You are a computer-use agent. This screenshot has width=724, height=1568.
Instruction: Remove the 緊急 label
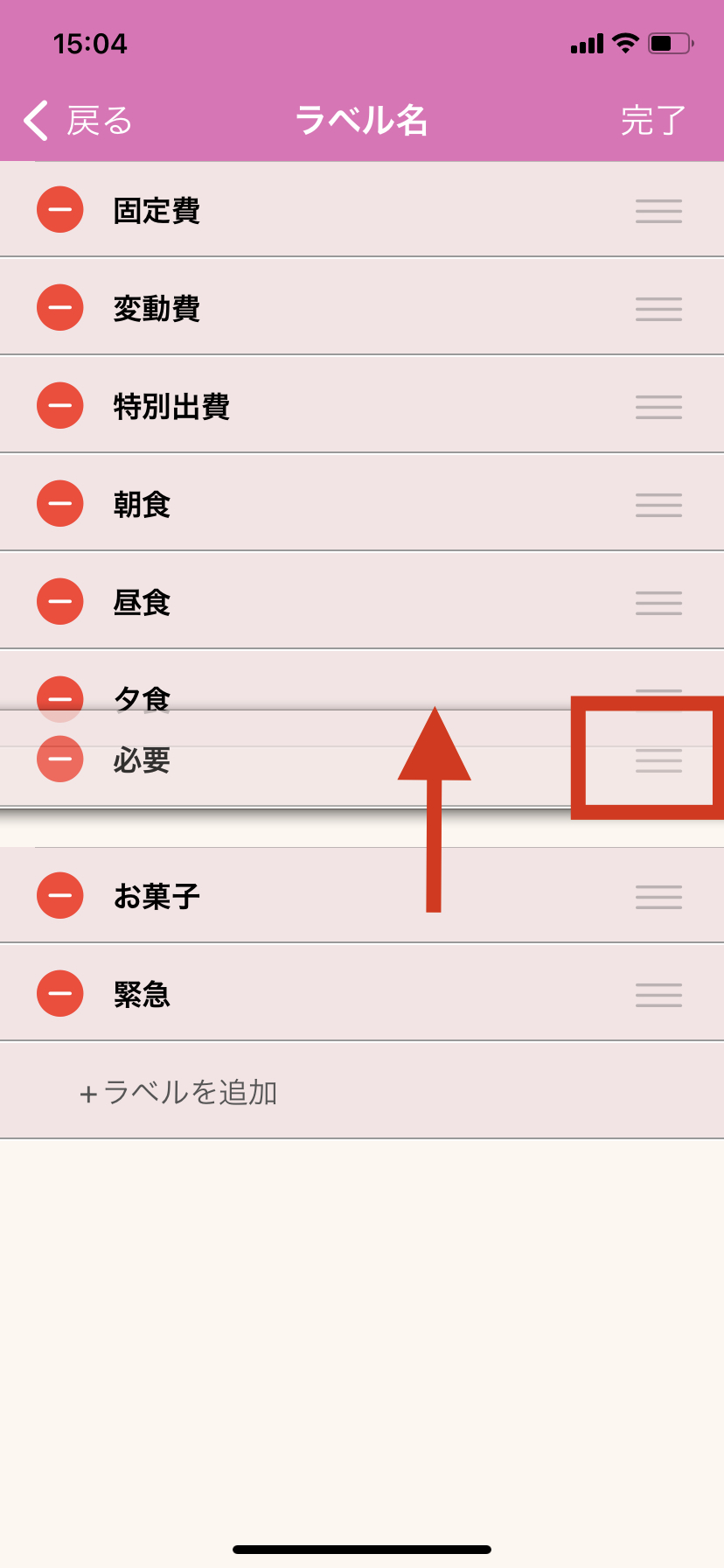click(60, 994)
